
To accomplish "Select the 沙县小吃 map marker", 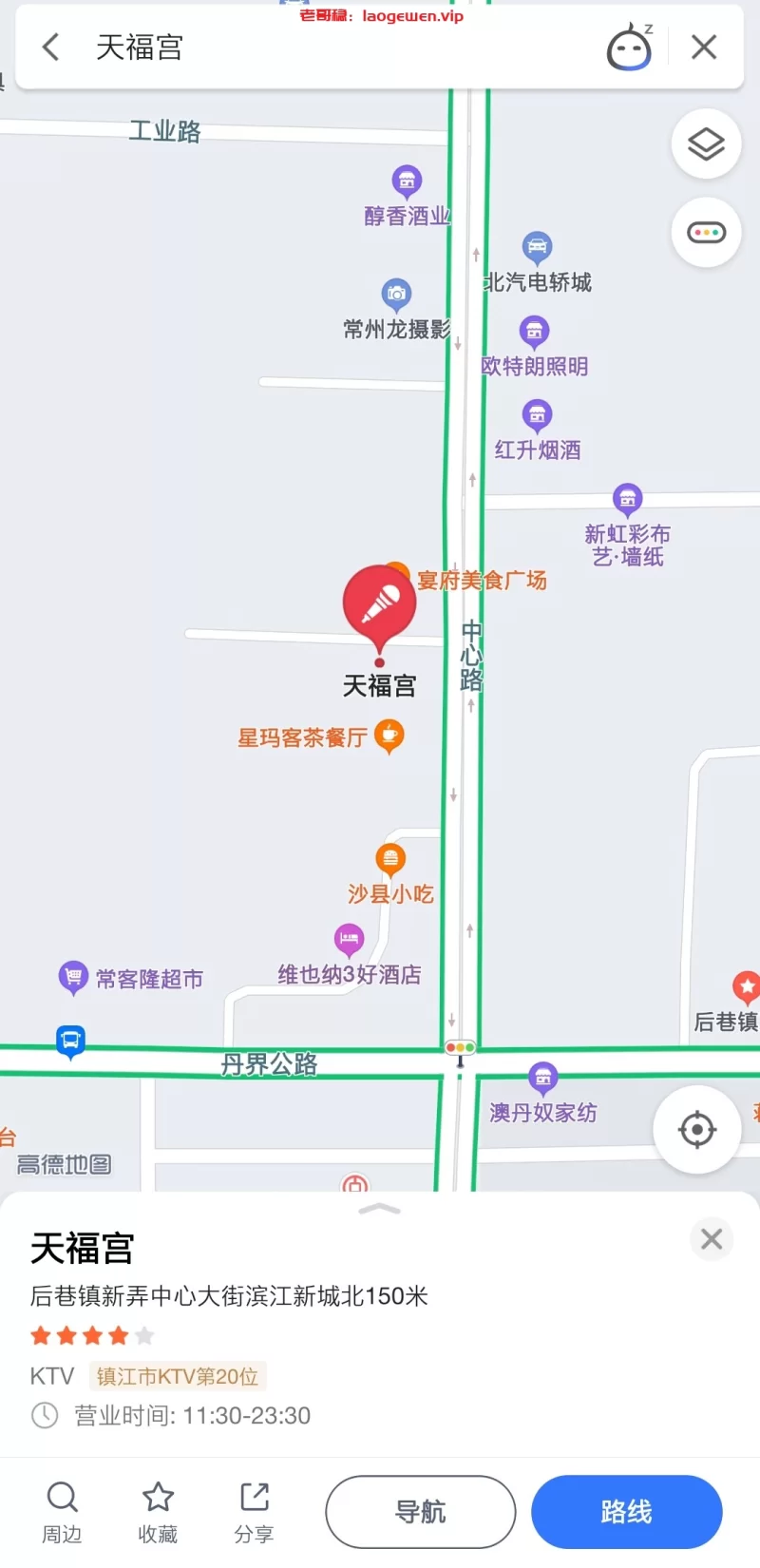I will tap(390, 860).
